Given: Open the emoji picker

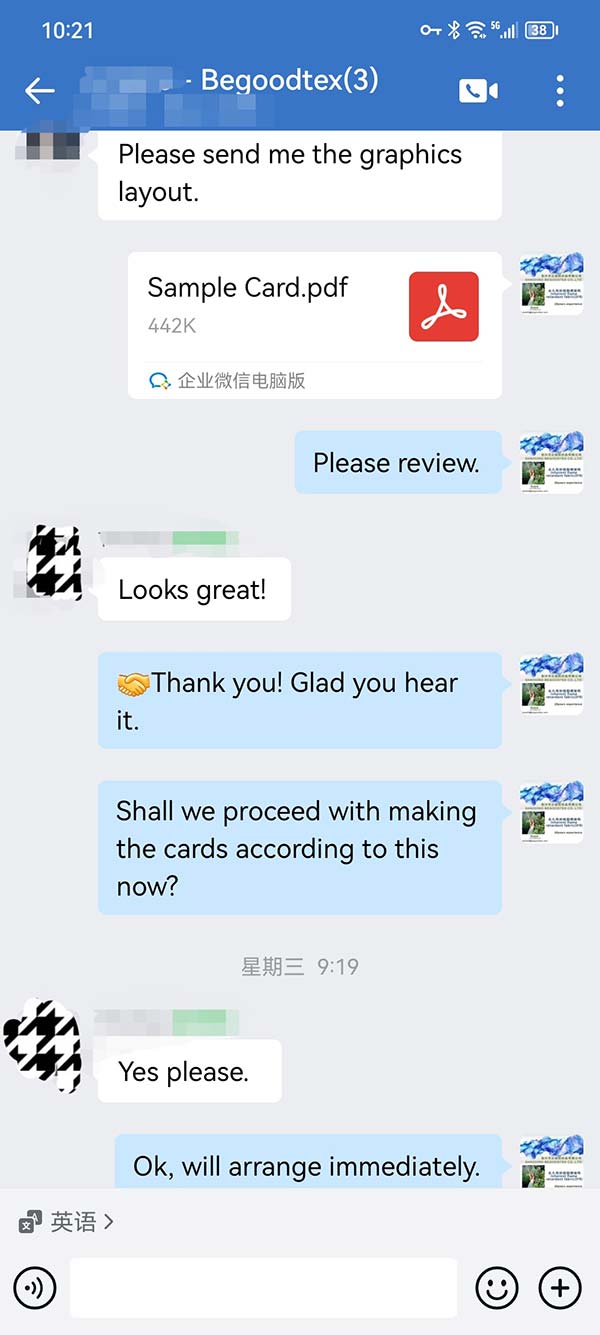Looking at the screenshot, I should (x=497, y=1288).
